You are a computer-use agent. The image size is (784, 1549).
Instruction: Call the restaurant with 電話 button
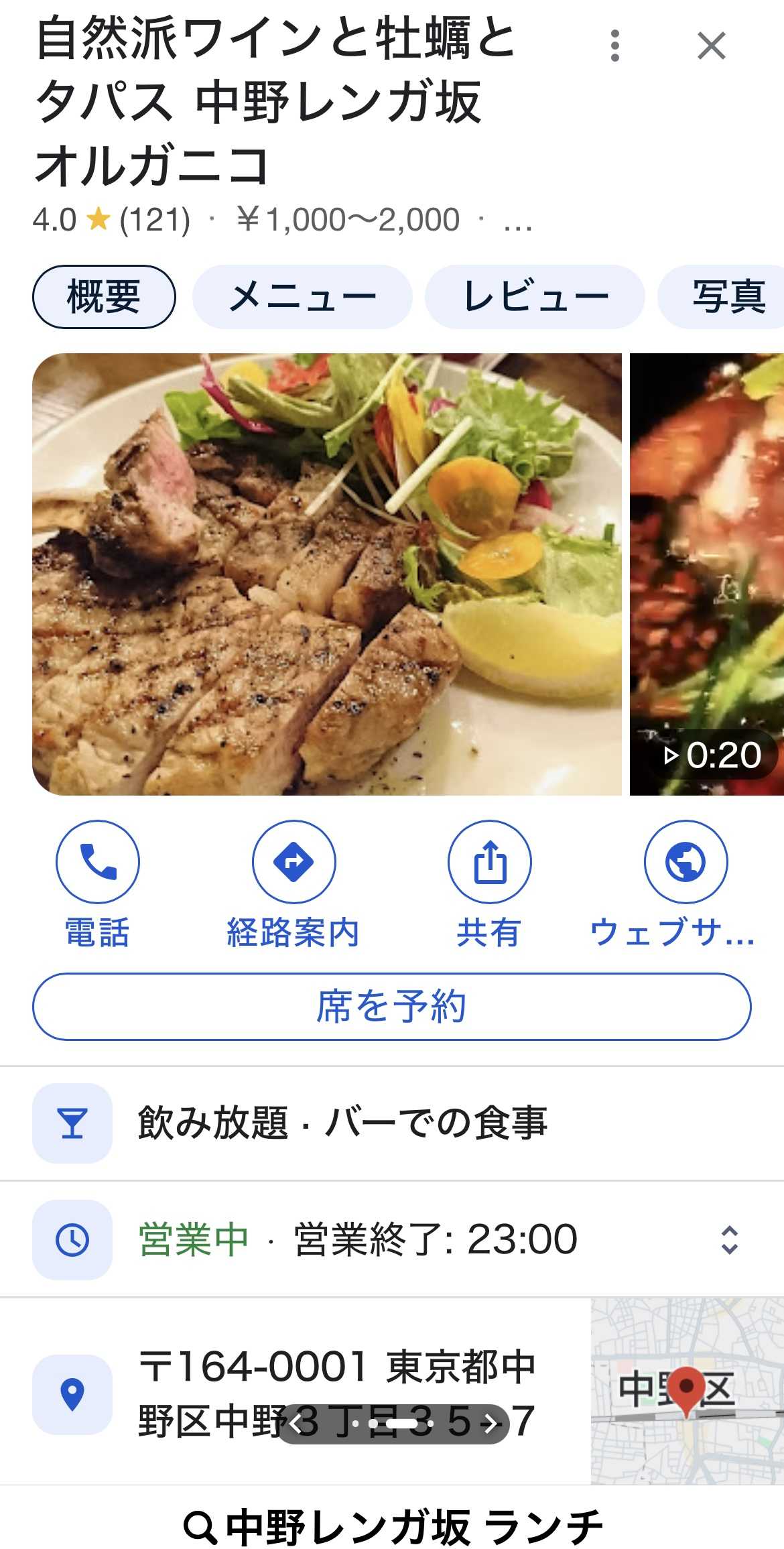98,862
